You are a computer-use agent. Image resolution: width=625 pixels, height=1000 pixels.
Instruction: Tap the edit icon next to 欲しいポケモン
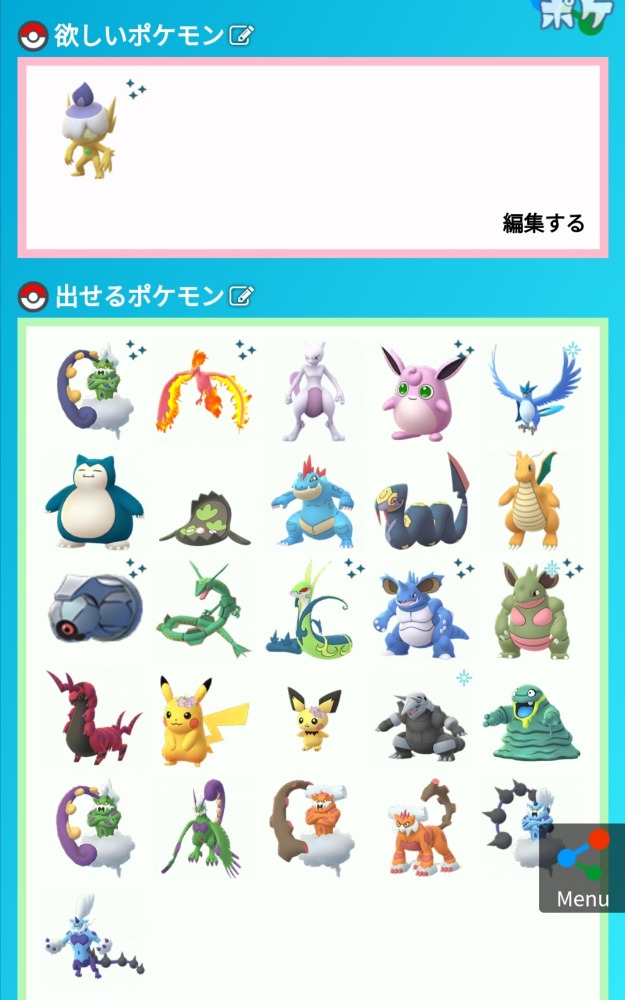pos(241,36)
